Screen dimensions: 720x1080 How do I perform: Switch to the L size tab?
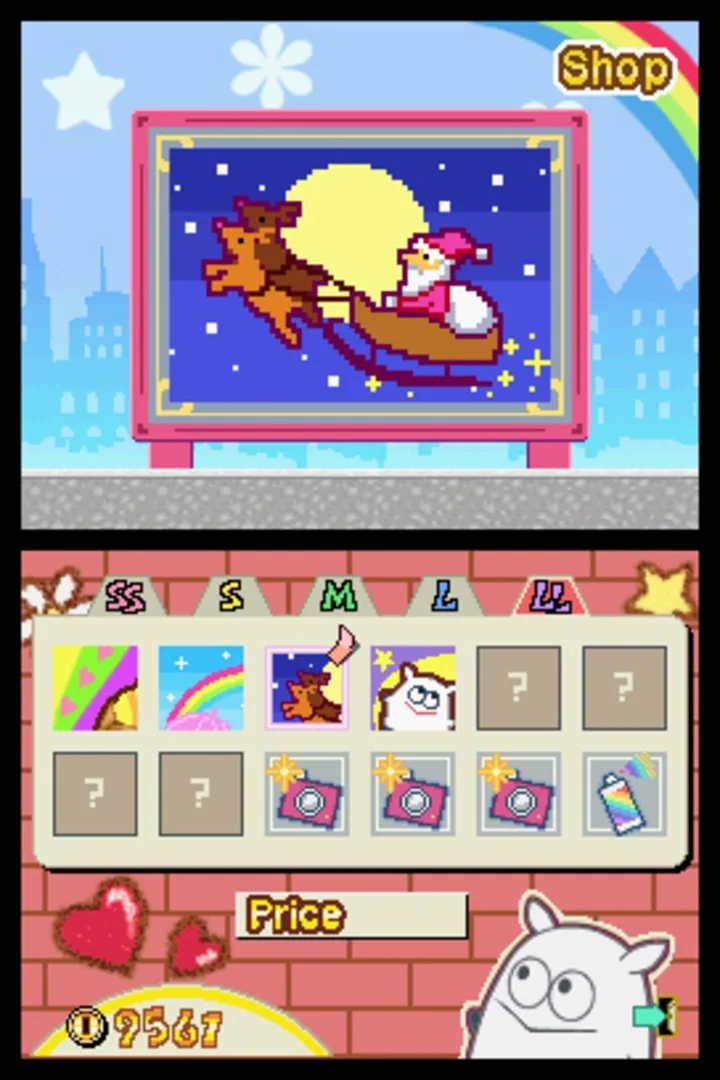point(445,597)
